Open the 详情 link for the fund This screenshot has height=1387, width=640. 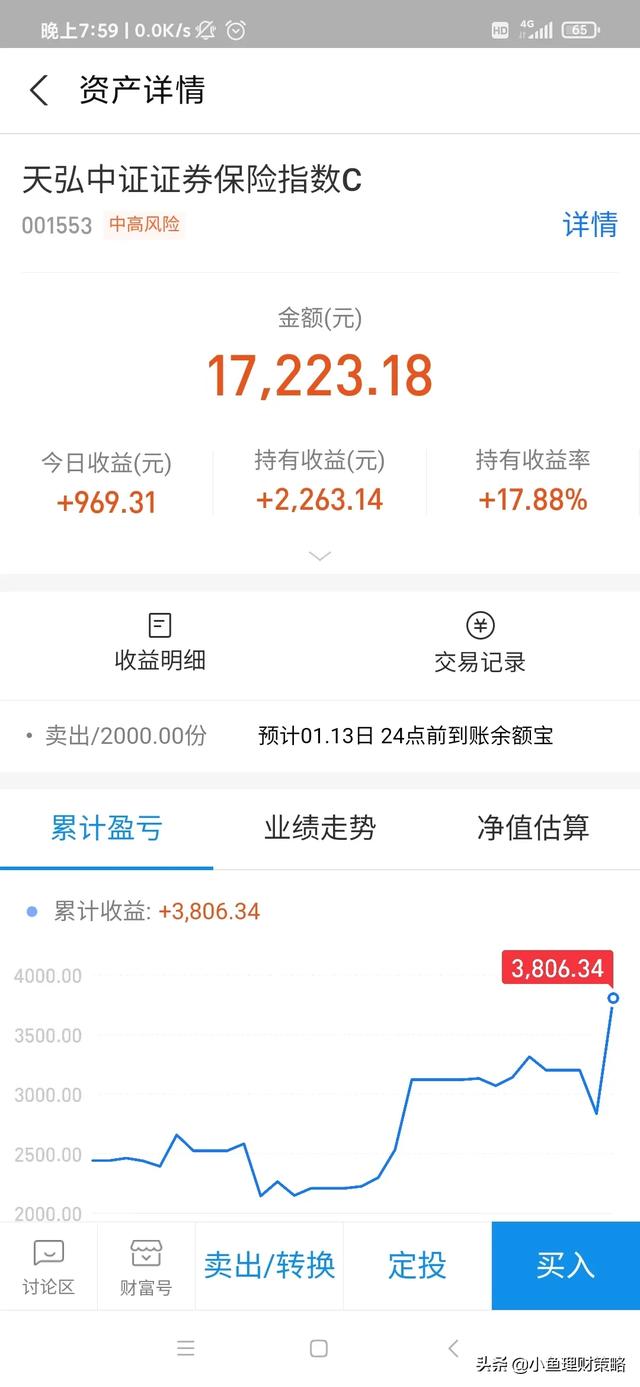coord(590,224)
